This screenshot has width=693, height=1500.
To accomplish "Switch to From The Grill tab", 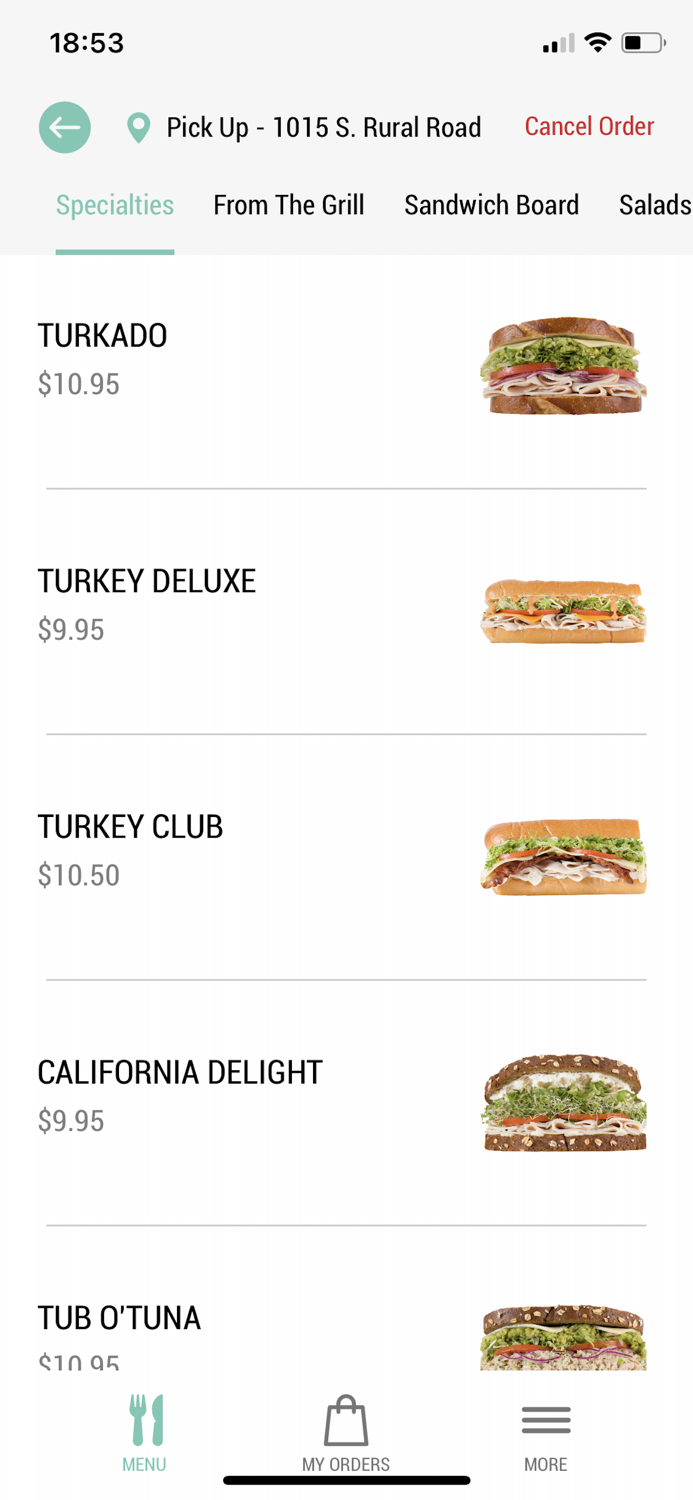I will point(288,205).
